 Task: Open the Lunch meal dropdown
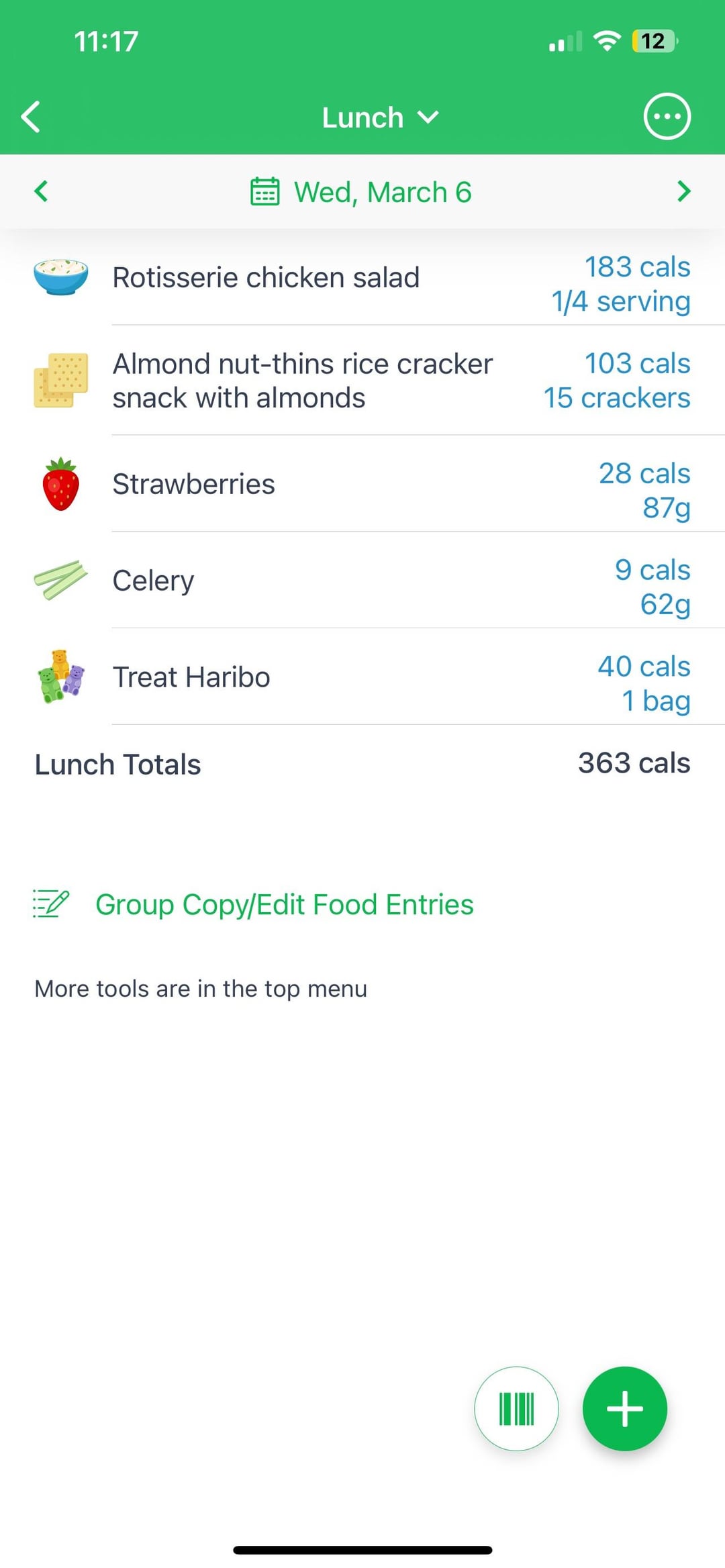380,118
